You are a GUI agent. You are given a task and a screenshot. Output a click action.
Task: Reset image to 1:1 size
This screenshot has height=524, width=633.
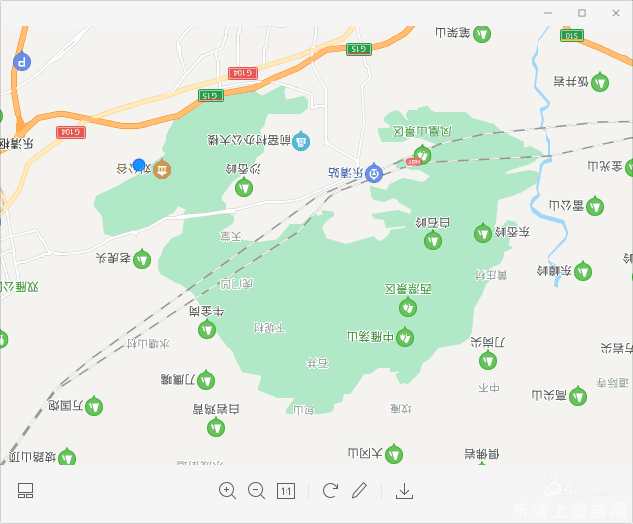(286, 490)
